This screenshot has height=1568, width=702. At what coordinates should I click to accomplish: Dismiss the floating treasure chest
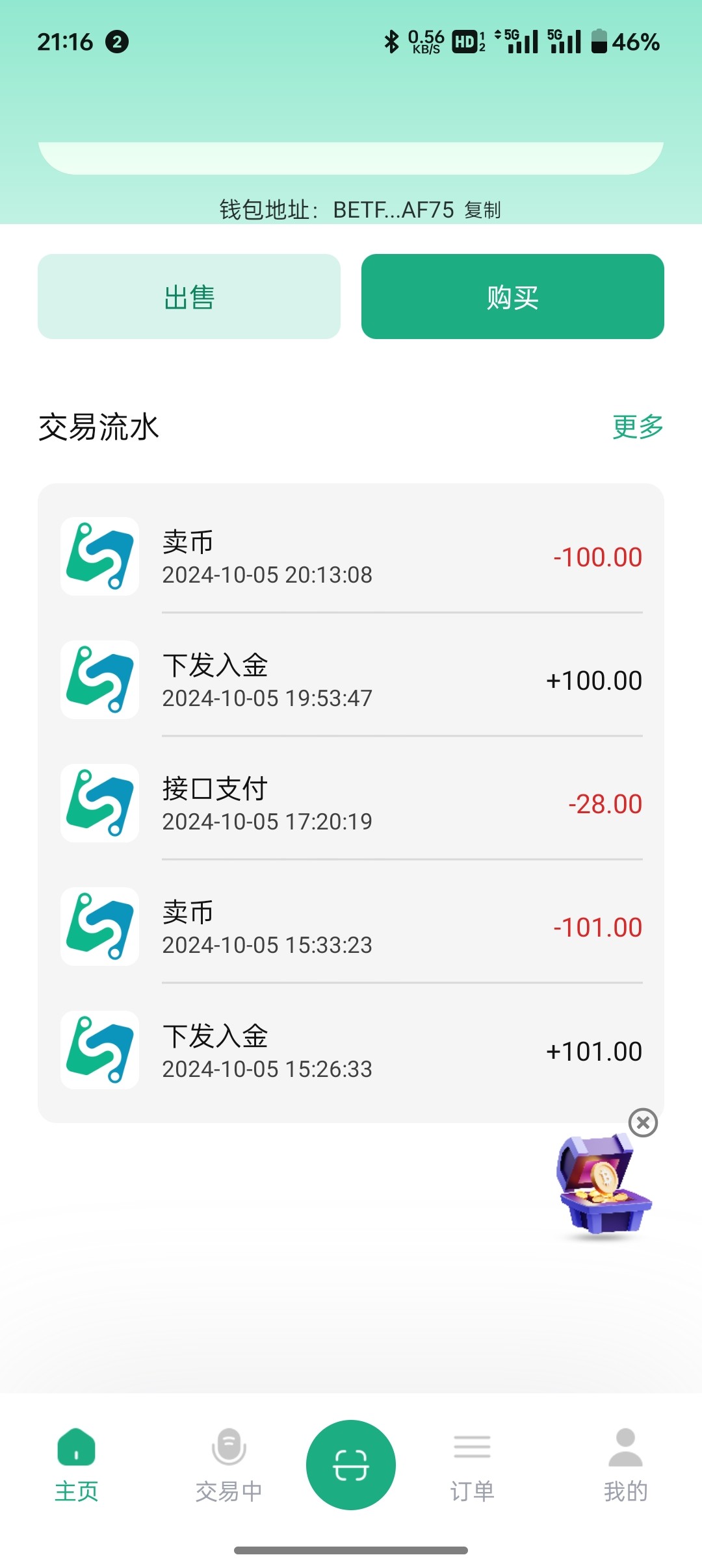643,1122
